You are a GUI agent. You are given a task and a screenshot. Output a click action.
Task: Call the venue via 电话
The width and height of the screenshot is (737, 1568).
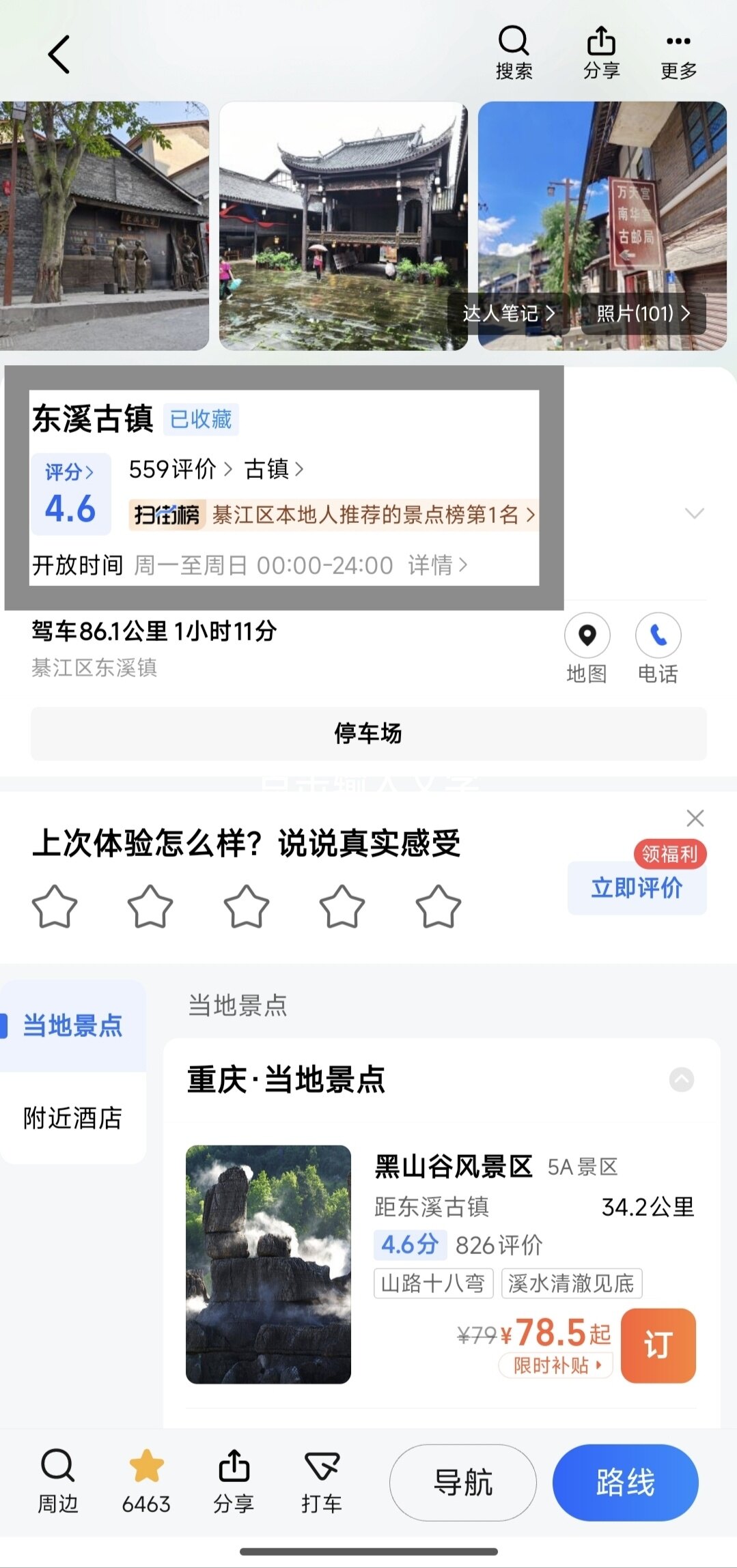click(x=658, y=648)
